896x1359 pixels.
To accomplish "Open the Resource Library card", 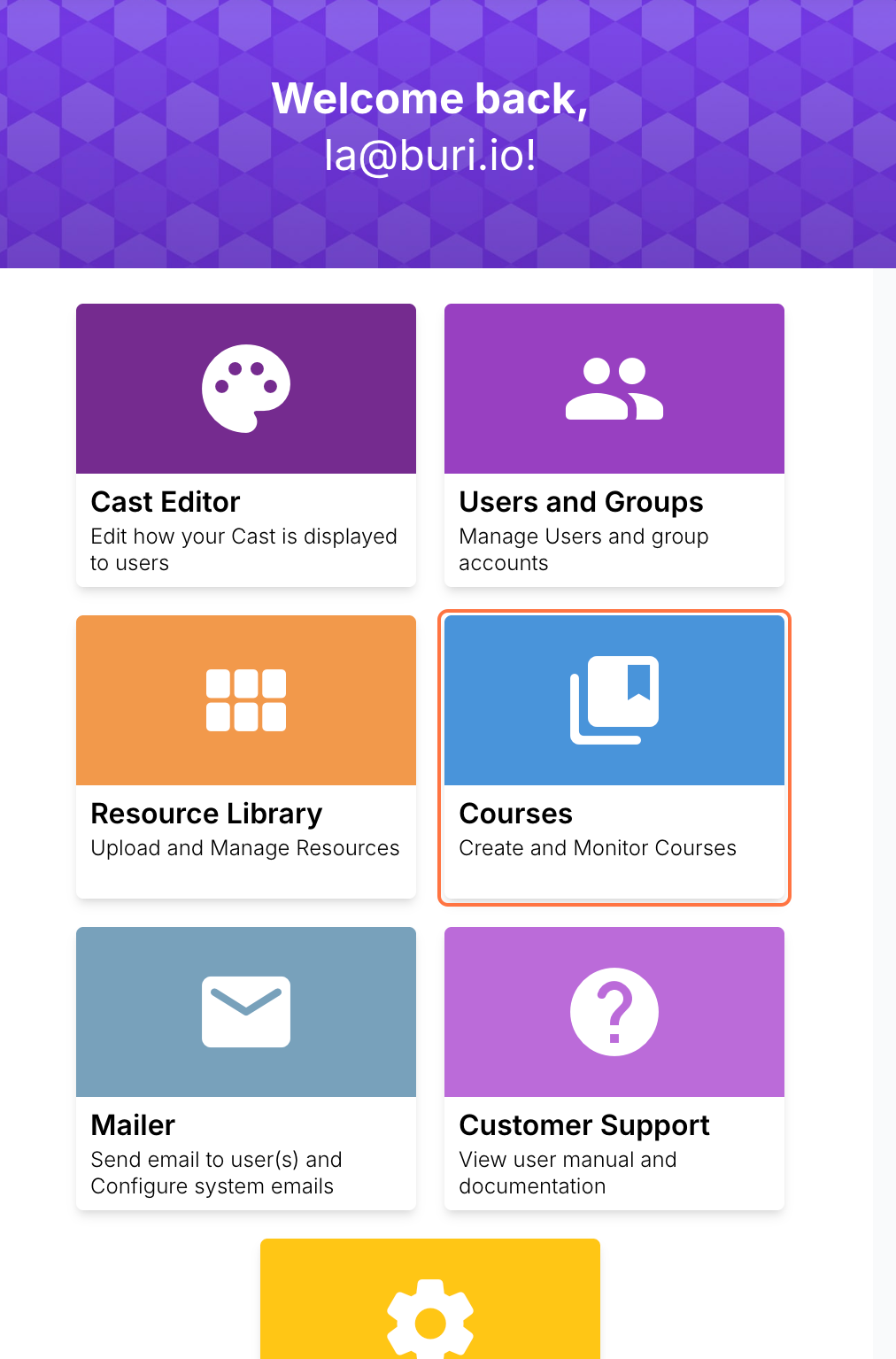I will point(245,756).
